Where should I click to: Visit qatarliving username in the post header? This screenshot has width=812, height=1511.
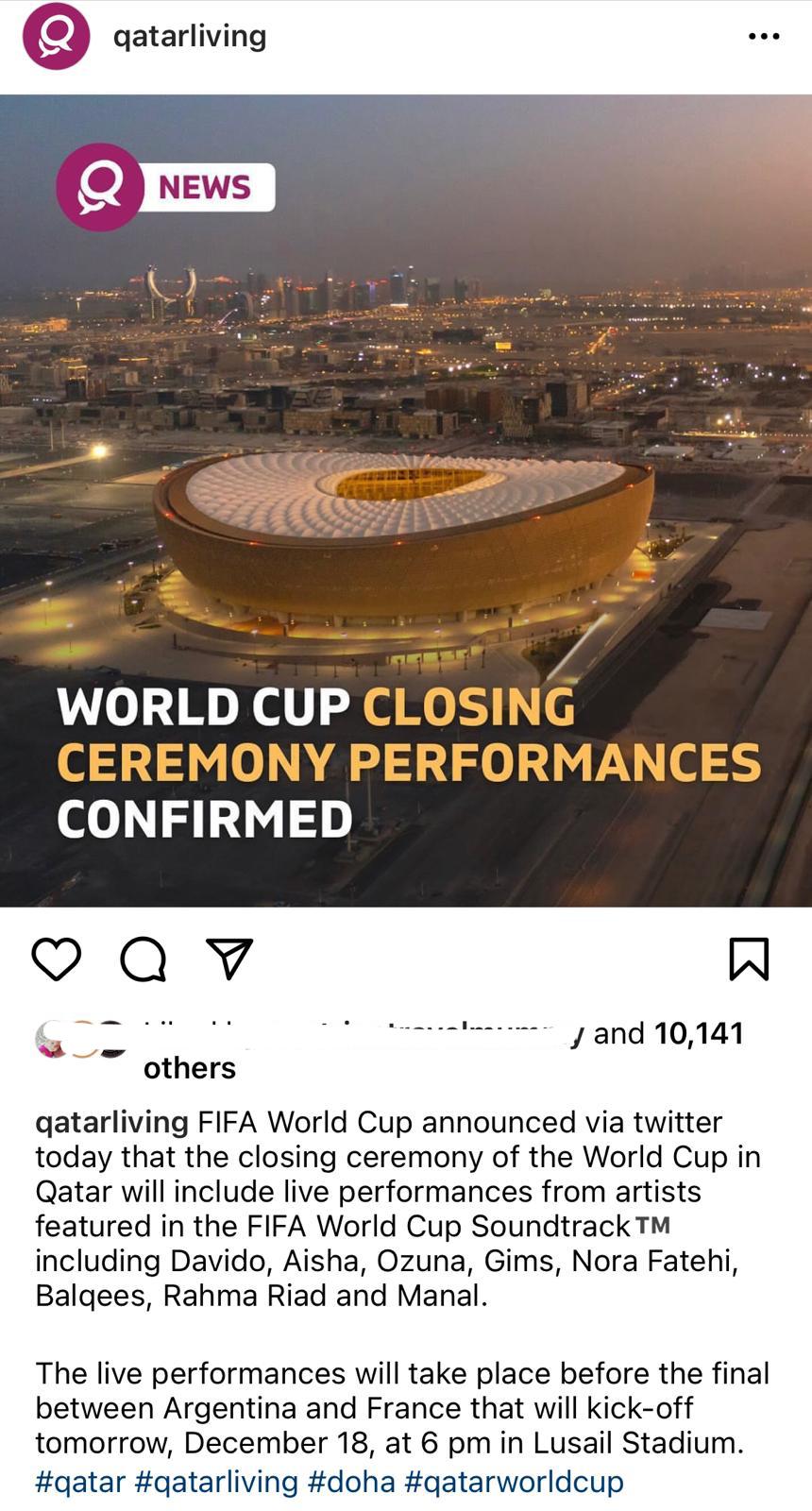[190, 36]
